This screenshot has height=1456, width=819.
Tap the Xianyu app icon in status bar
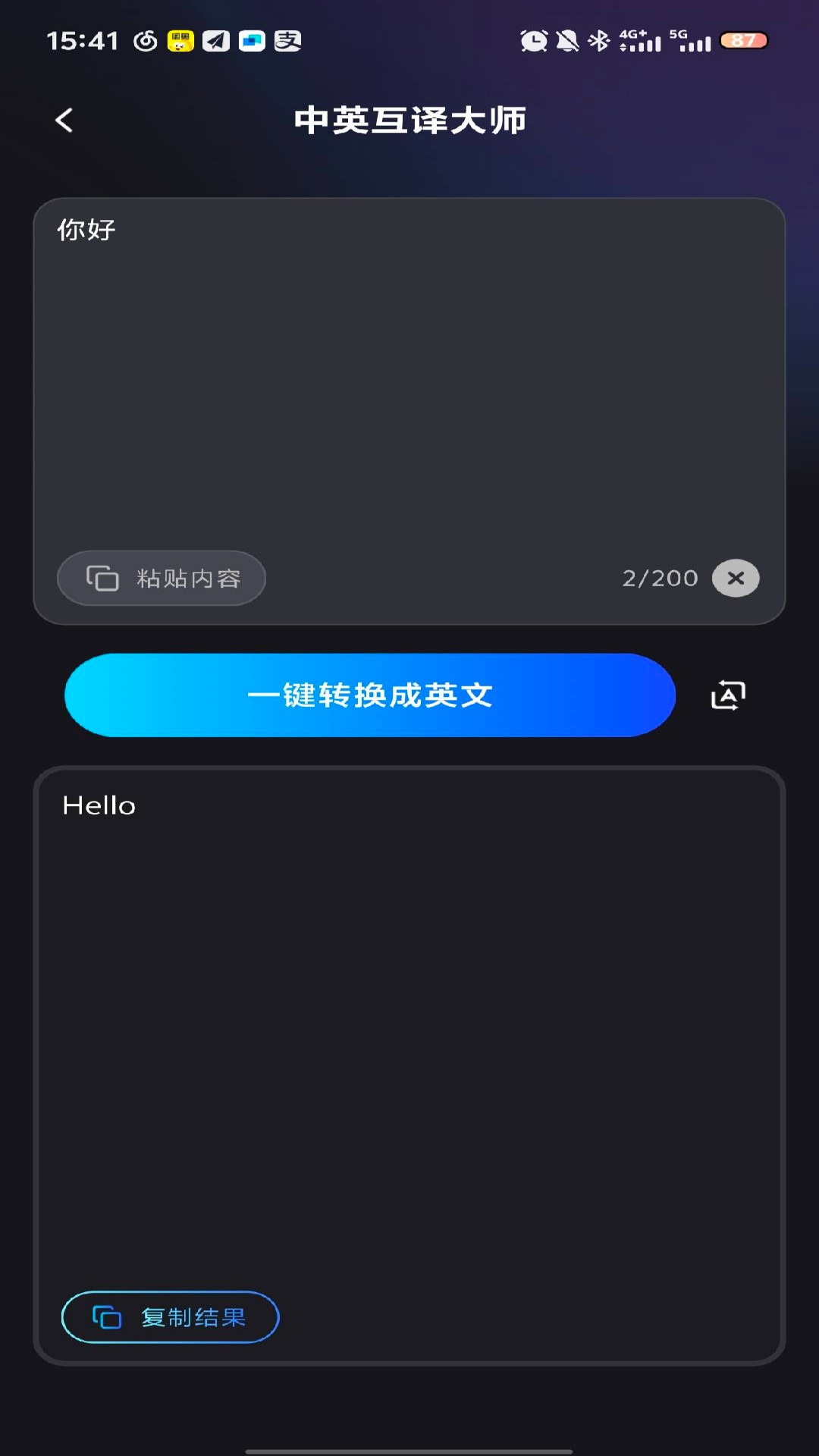click(x=178, y=42)
